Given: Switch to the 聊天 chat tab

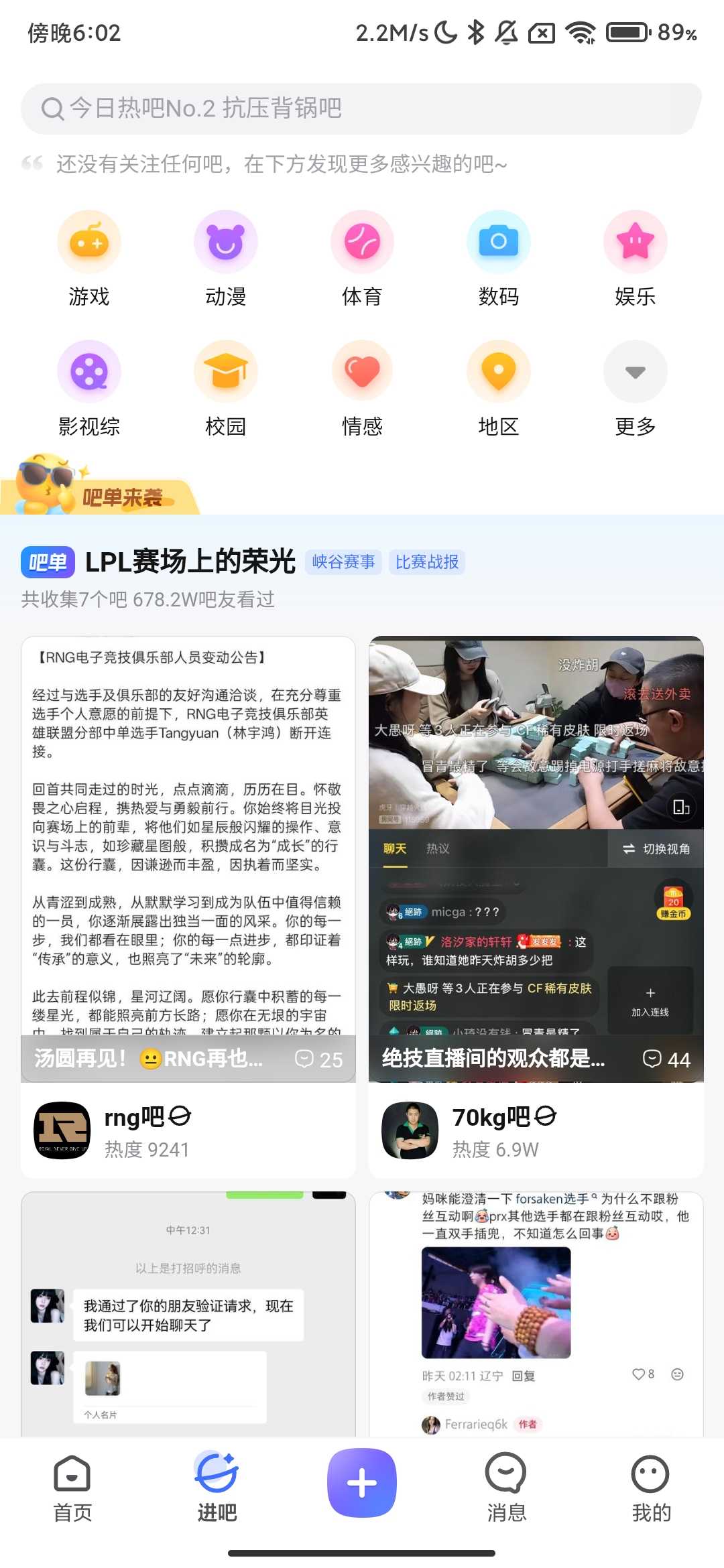Looking at the screenshot, I should 395,848.
